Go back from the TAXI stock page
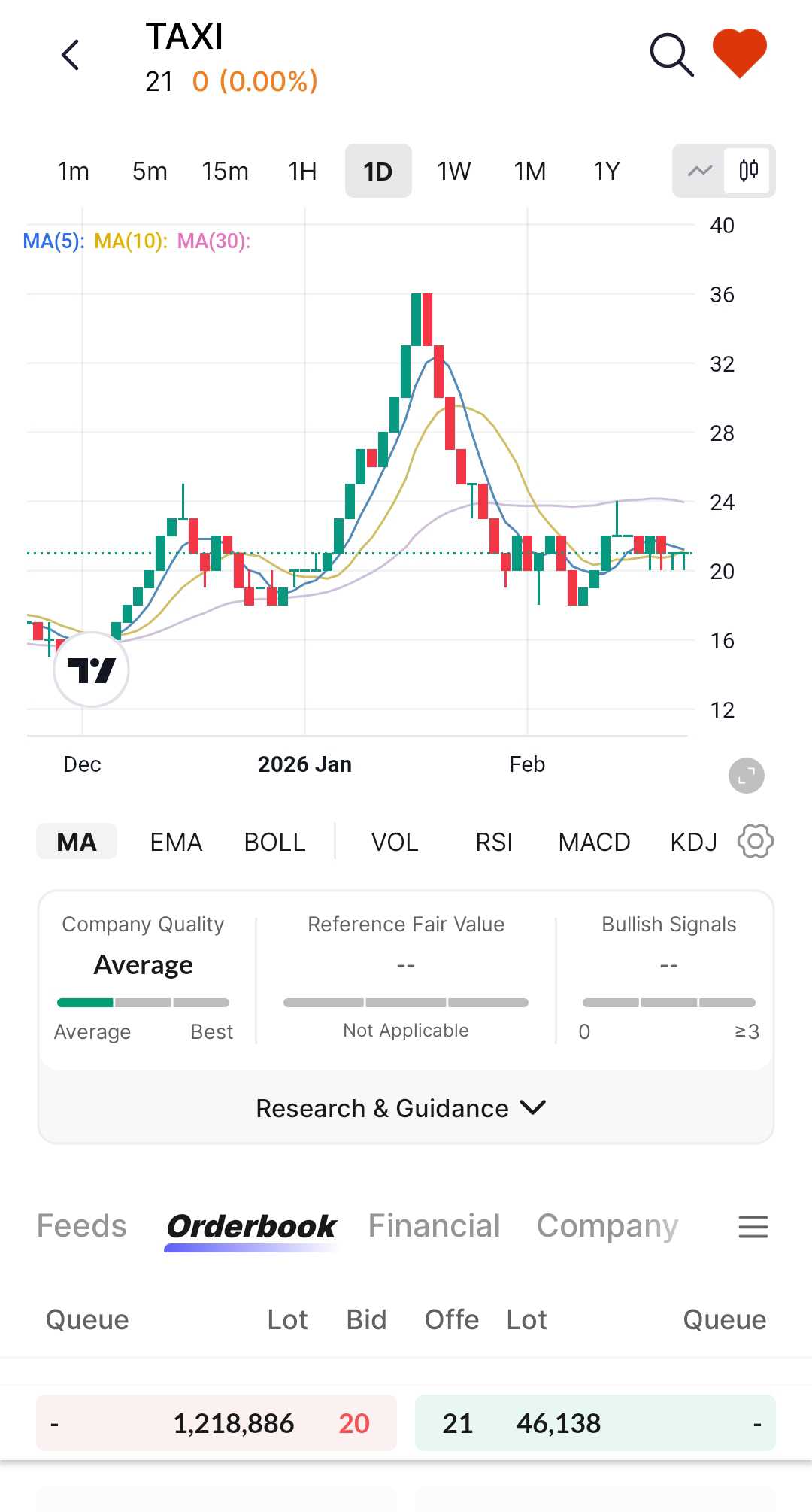Viewport: 812px width, 1512px height. tap(71, 55)
